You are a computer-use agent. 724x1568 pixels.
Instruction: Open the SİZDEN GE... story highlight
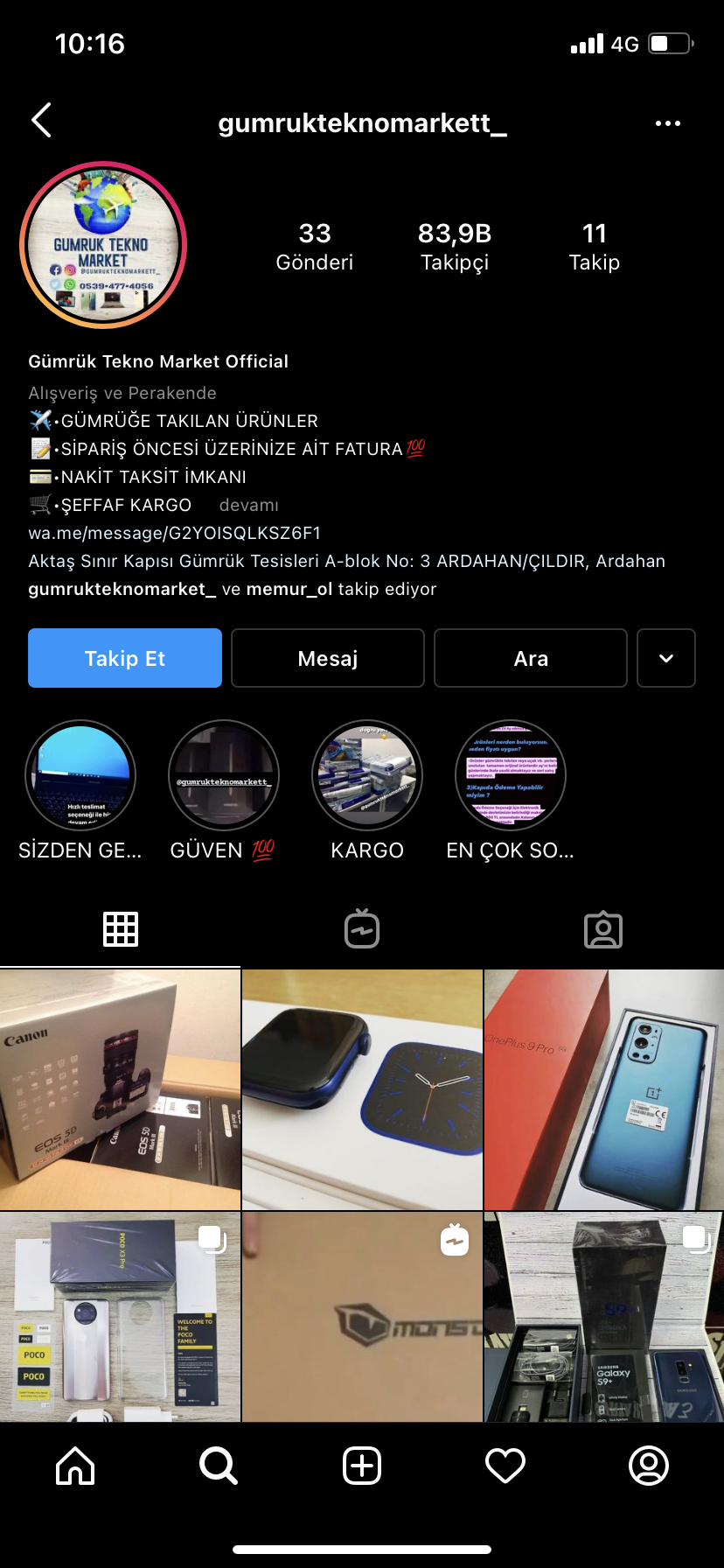coord(80,775)
